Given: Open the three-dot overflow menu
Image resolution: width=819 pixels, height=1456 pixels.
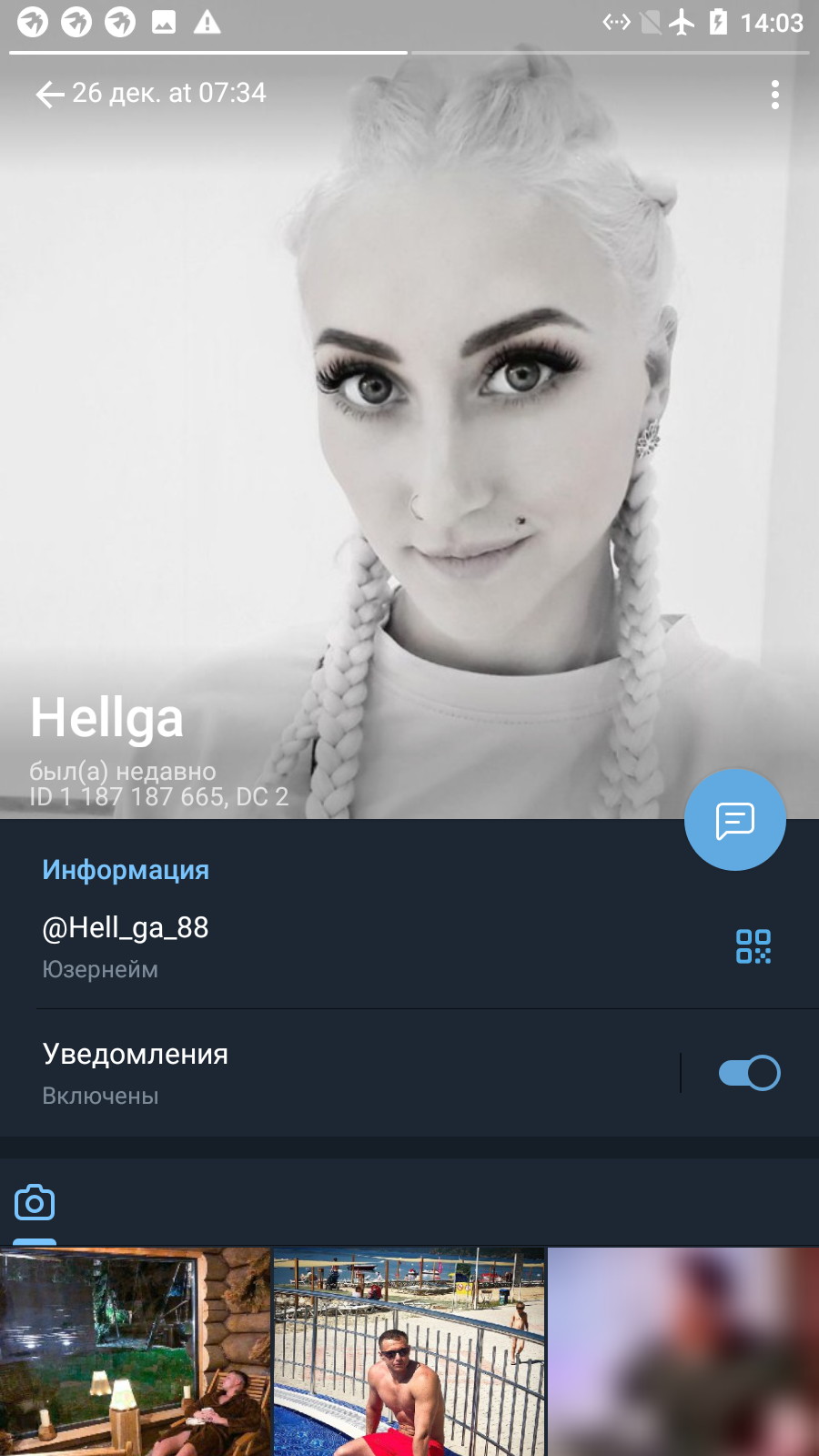Looking at the screenshot, I should (x=774, y=95).
